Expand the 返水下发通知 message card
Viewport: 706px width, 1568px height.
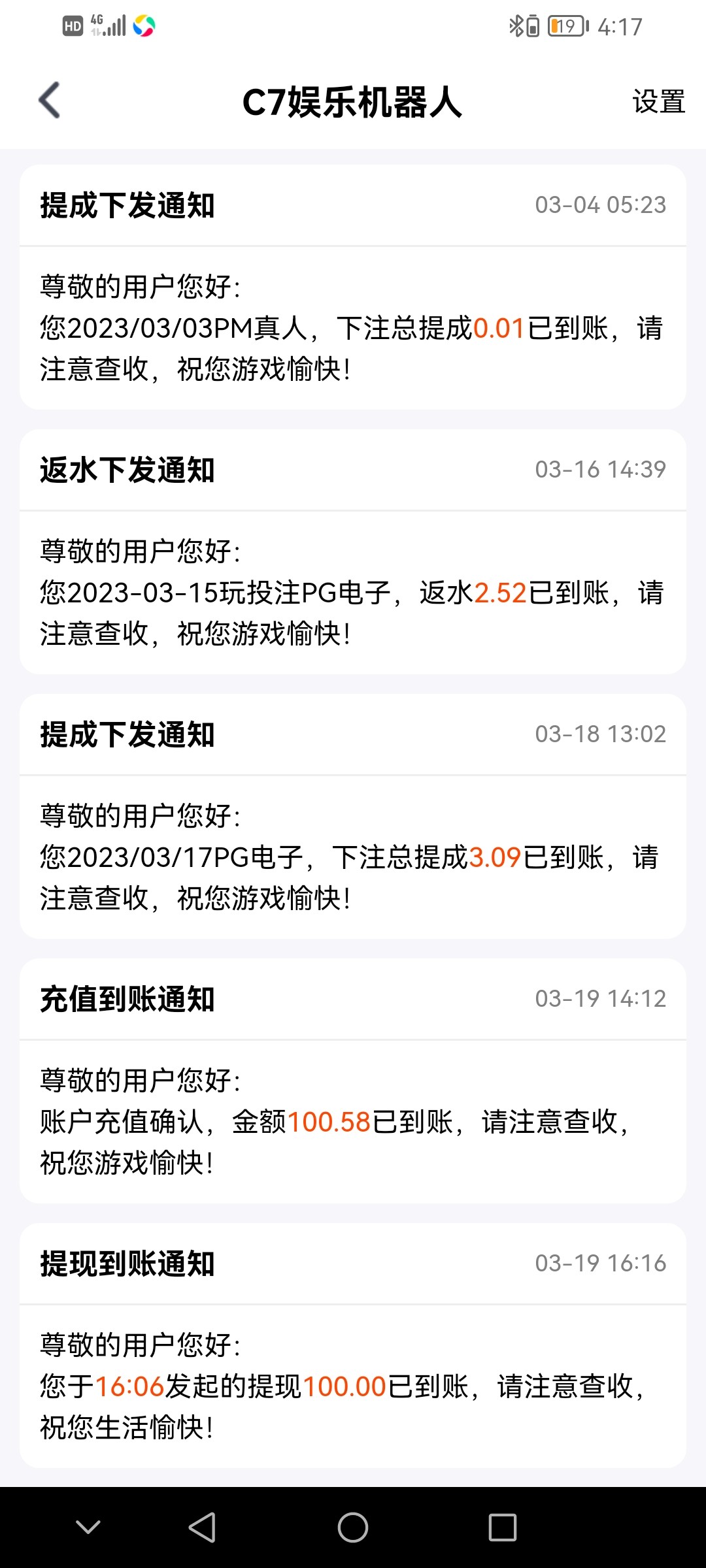tap(127, 469)
